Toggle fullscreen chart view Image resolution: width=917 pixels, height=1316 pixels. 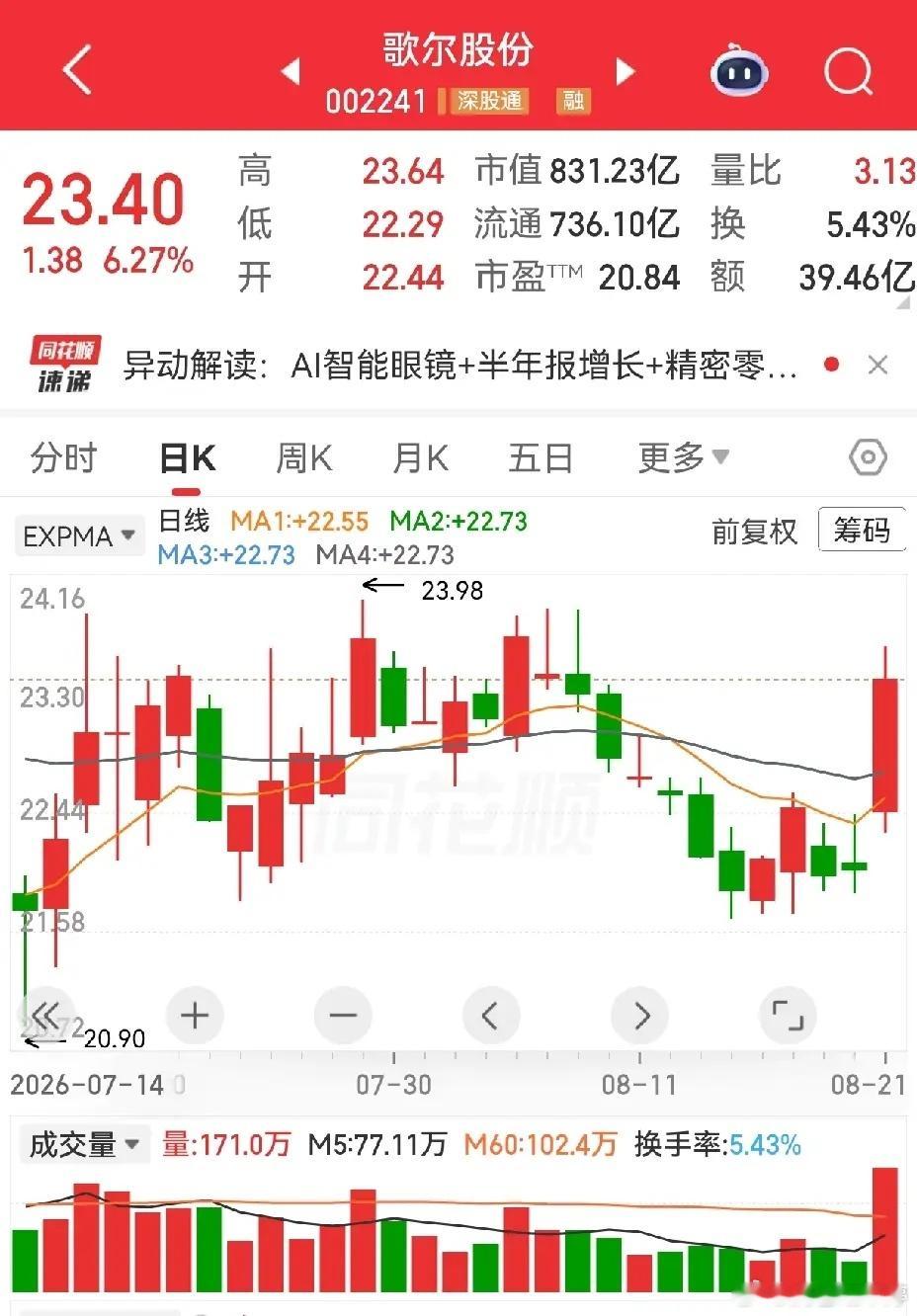pyautogui.click(x=788, y=1015)
